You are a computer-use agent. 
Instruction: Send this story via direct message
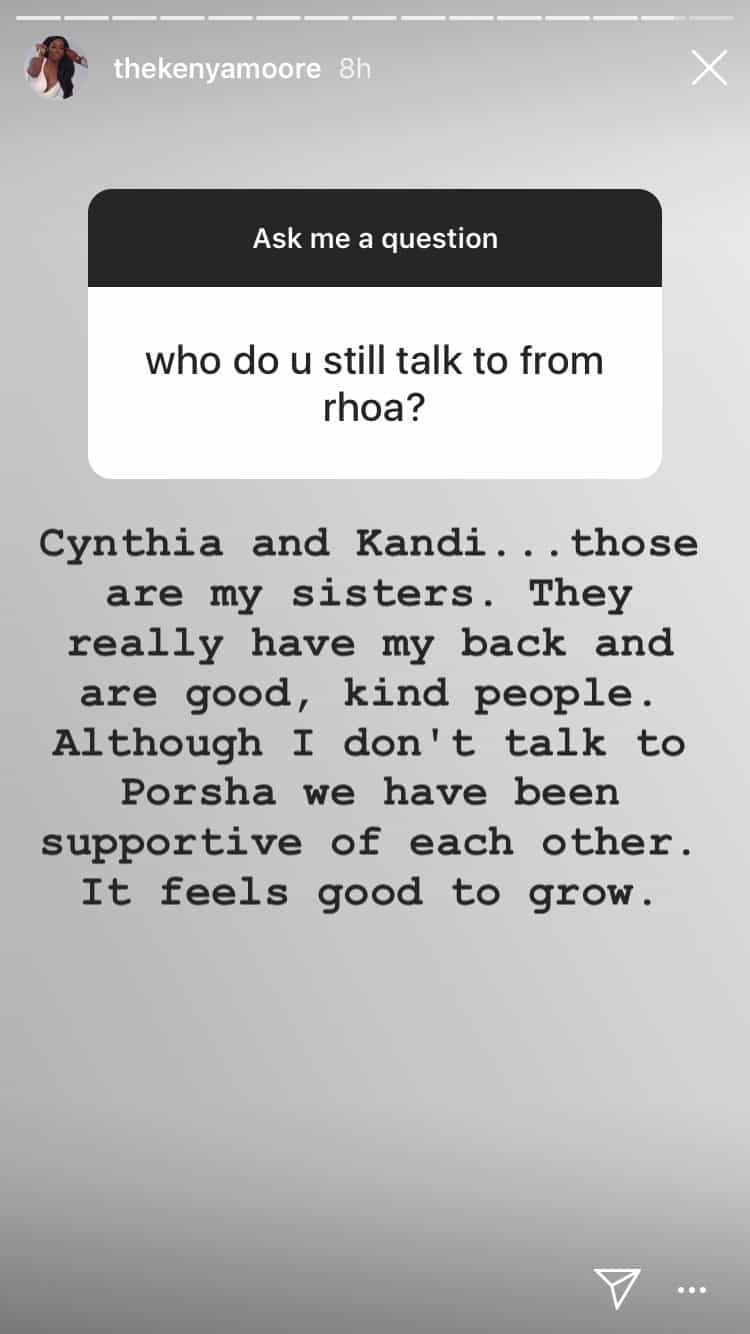point(615,1288)
